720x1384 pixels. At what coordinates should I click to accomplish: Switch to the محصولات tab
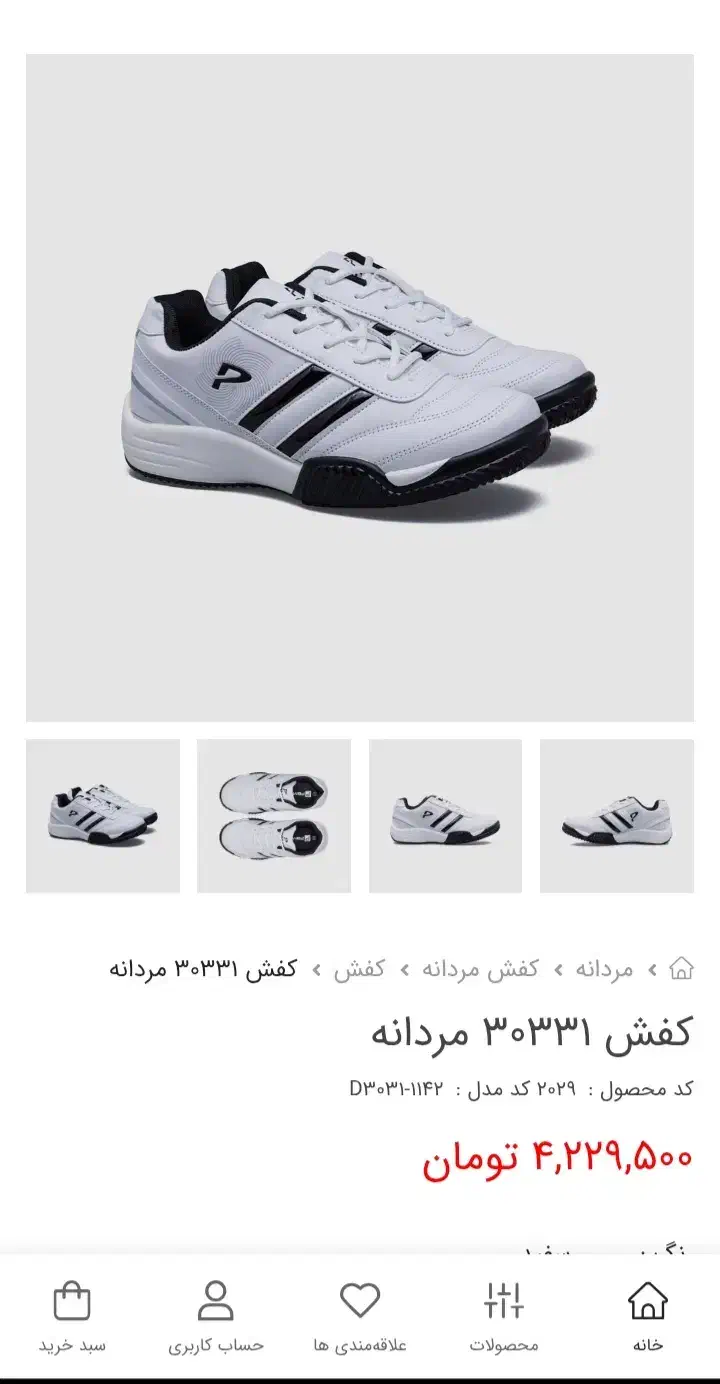[504, 1316]
